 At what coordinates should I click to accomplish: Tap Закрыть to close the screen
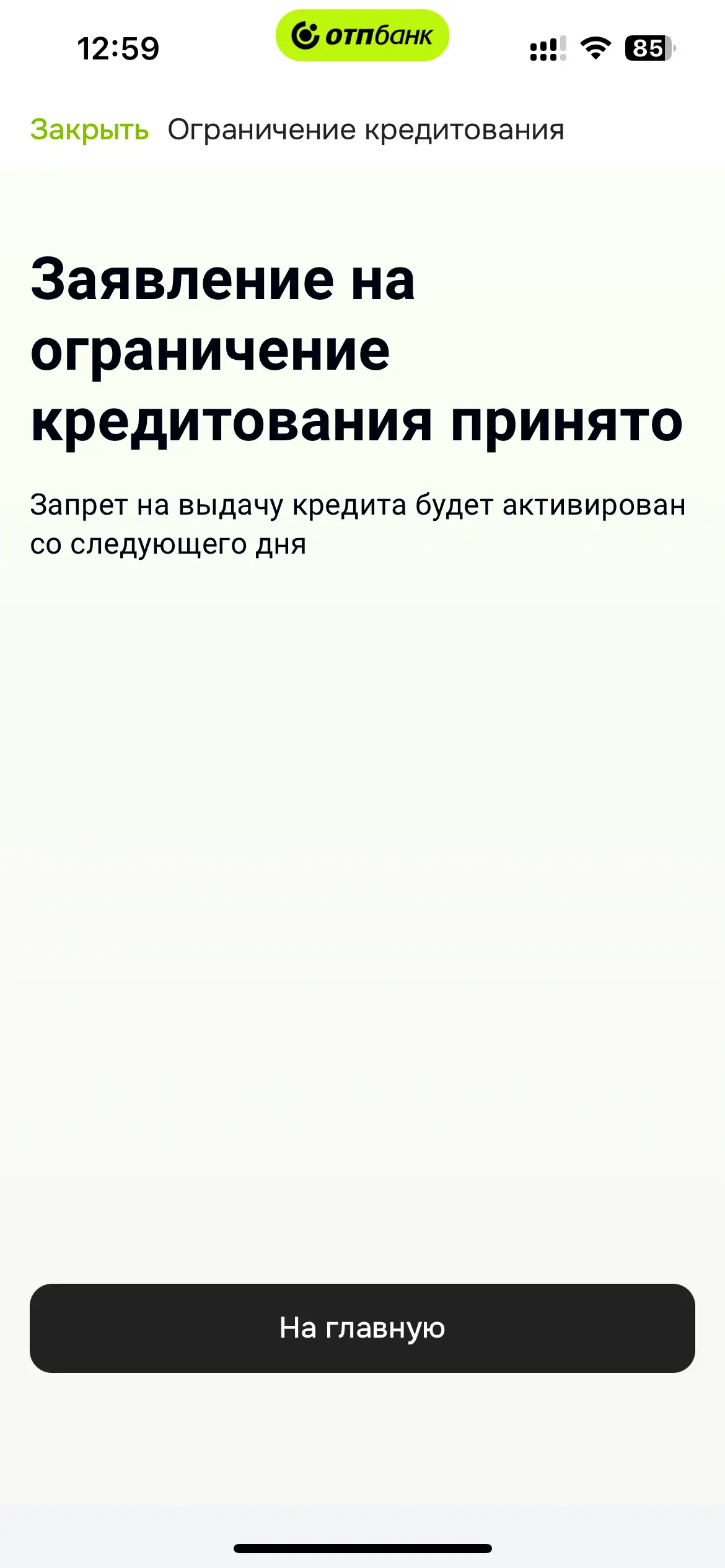(x=90, y=130)
